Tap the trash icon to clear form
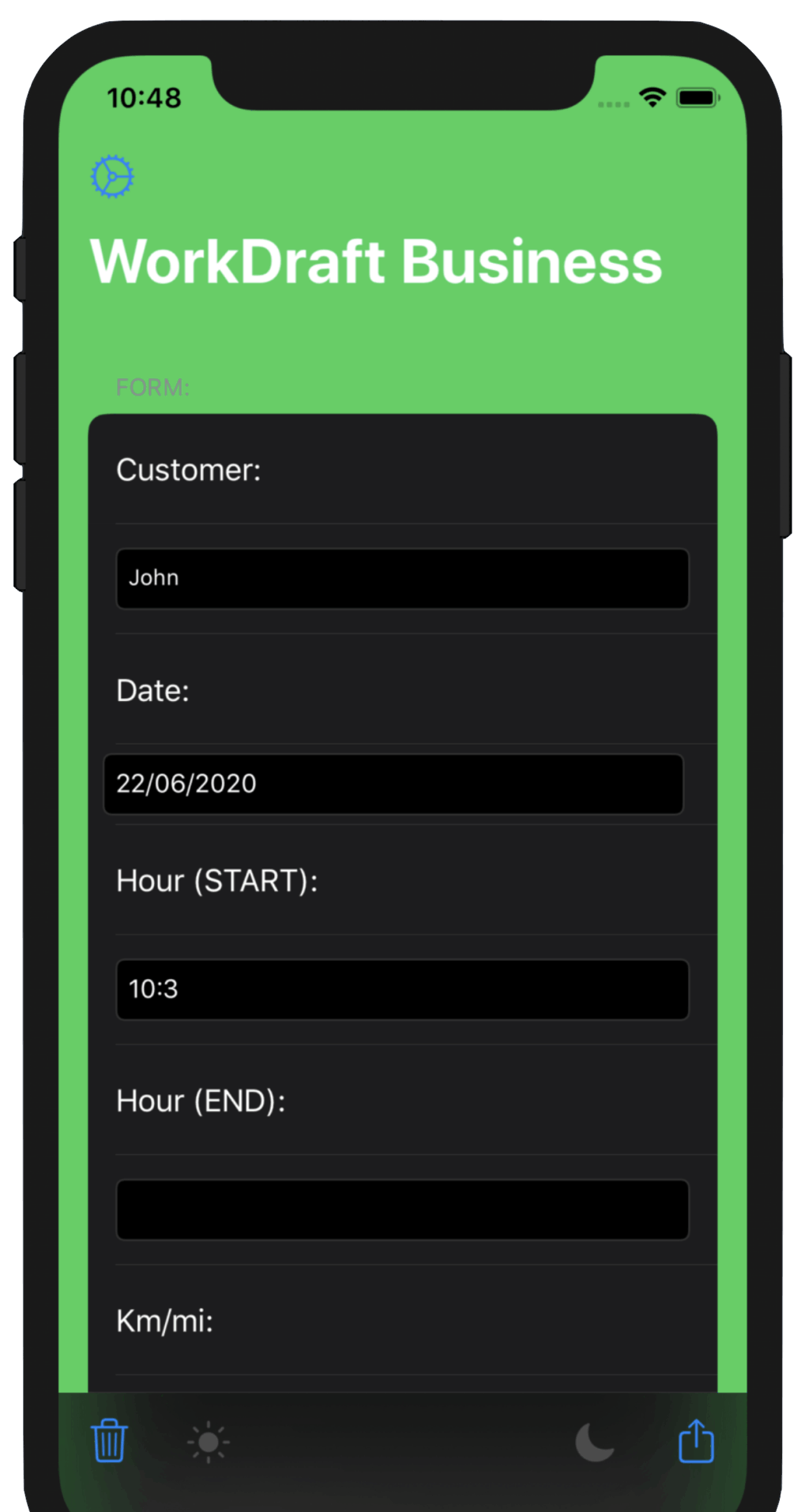This screenshot has height=1512, width=801. pos(109,1440)
